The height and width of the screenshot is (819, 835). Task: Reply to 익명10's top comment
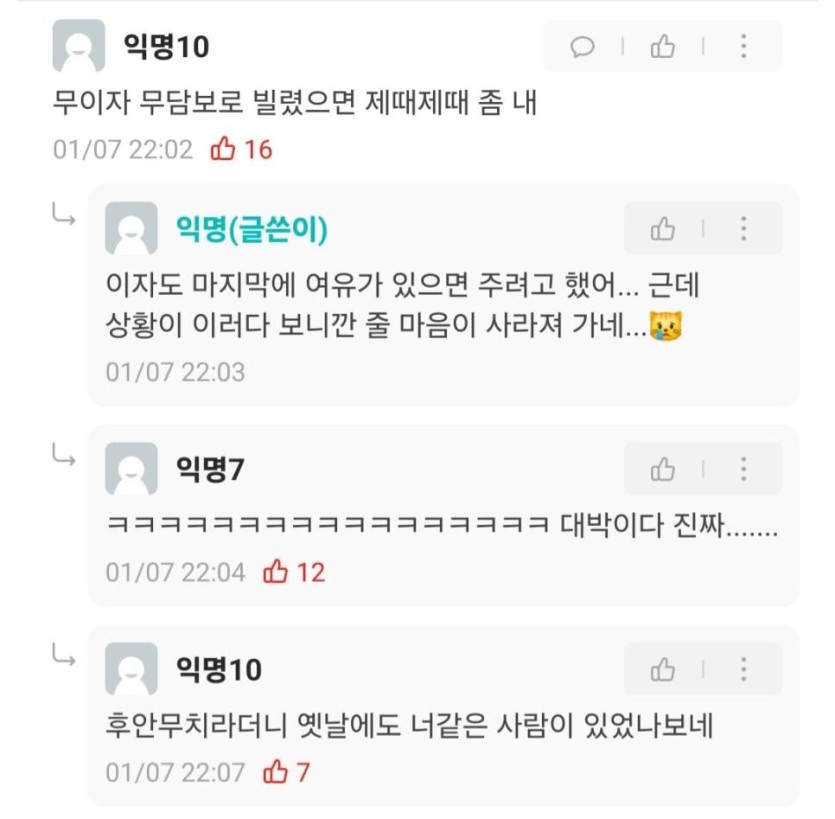click(x=582, y=46)
